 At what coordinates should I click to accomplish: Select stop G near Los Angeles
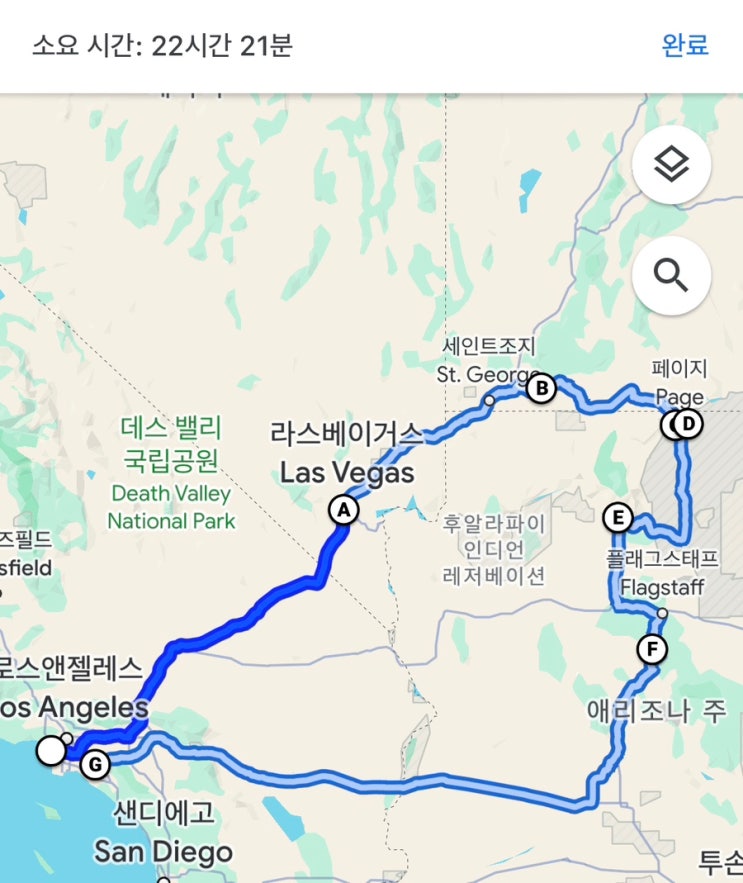tap(95, 765)
